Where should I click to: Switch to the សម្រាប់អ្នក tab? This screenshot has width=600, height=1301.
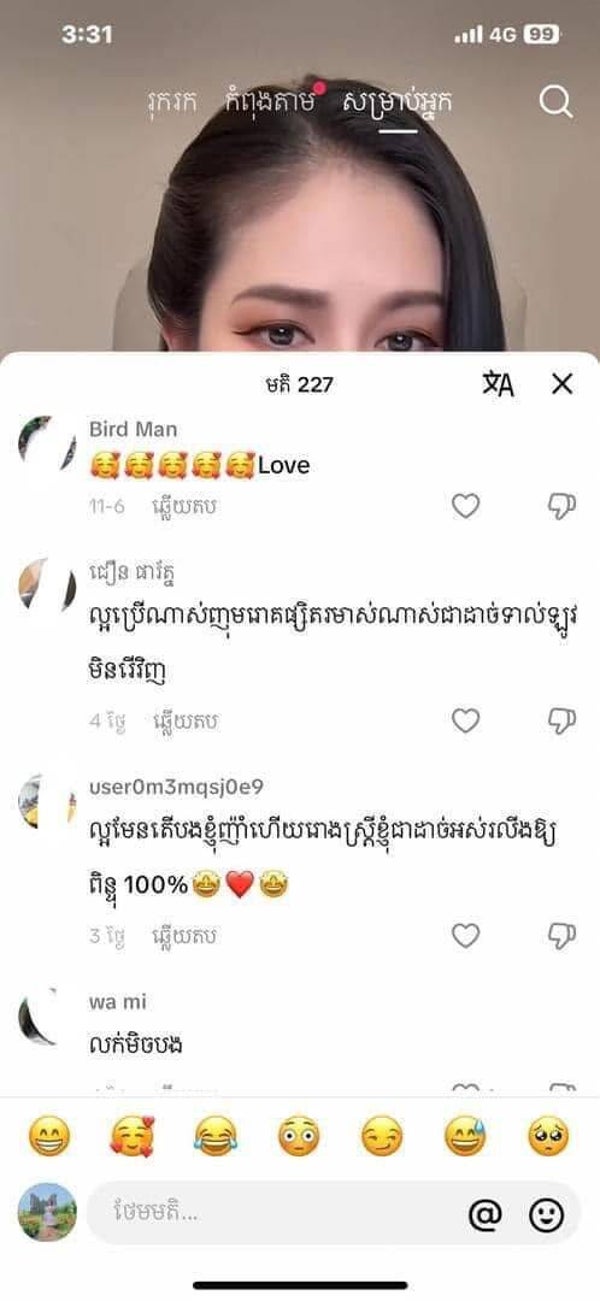399,102
